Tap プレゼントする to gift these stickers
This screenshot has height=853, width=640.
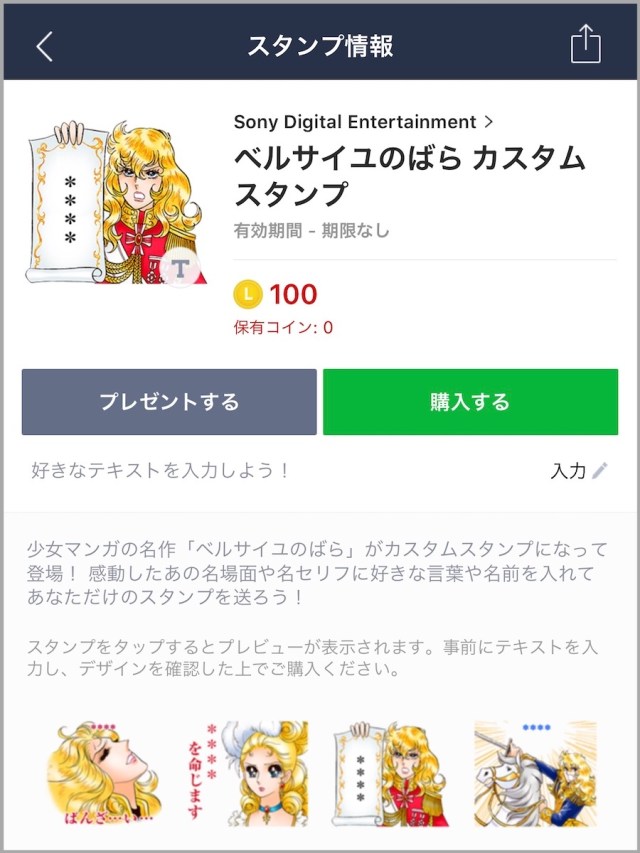tap(169, 402)
